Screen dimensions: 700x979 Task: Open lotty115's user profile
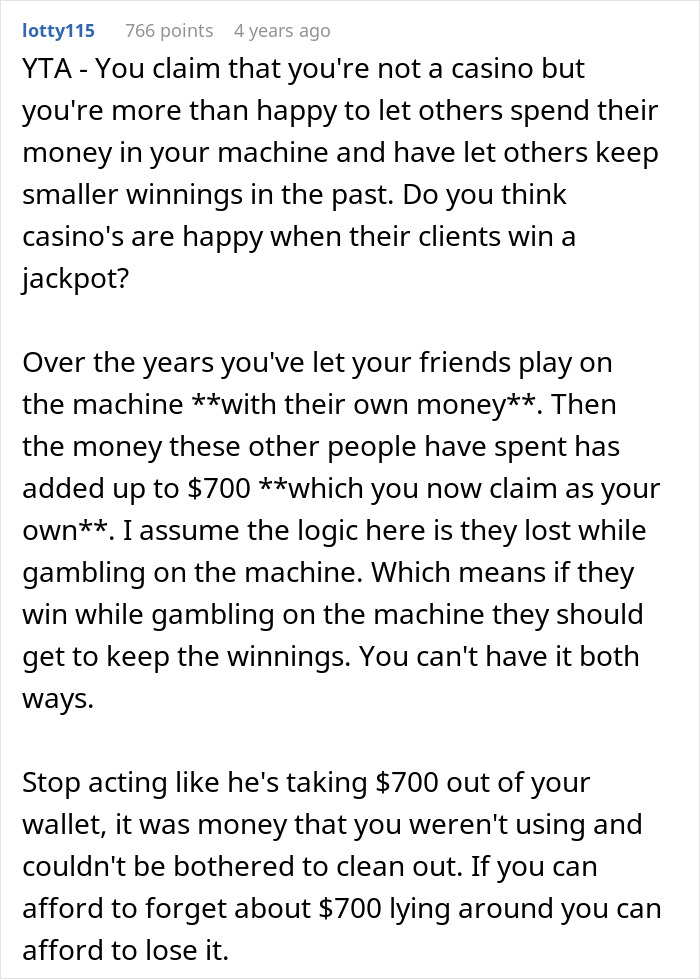tap(58, 31)
